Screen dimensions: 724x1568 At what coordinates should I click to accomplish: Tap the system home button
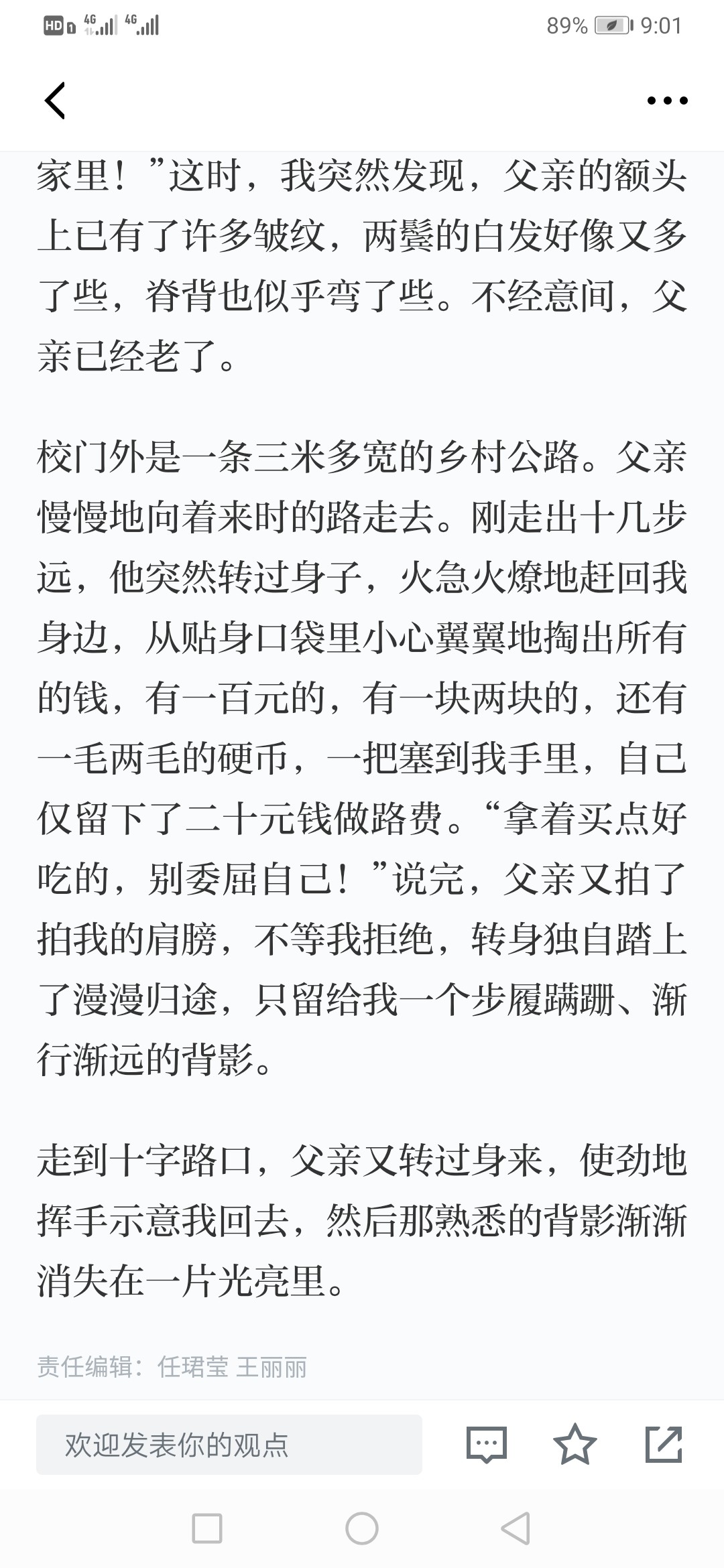click(362, 1529)
